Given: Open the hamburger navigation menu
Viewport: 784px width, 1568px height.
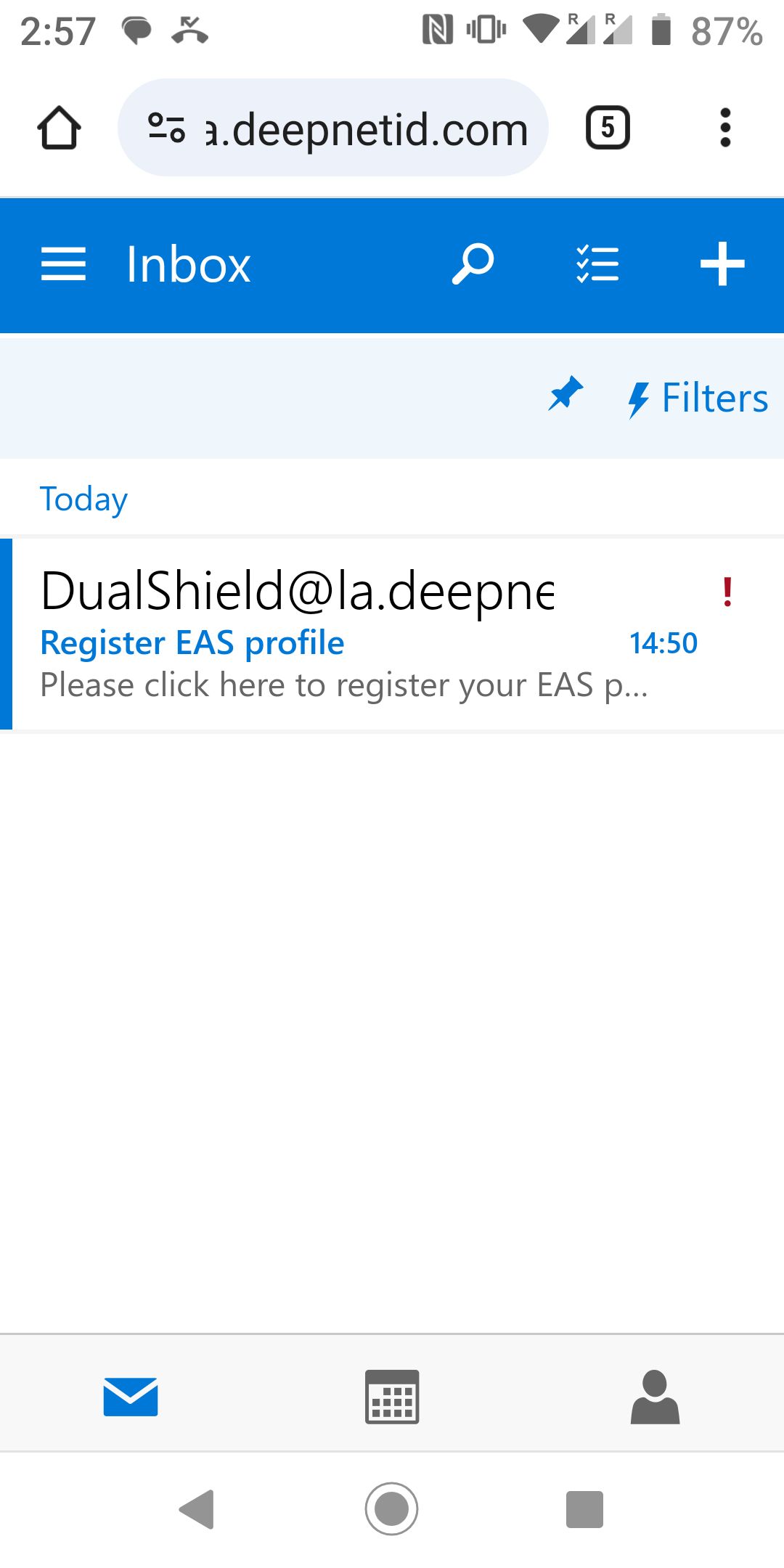Looking at the screenshot, I should click(x=63, y=264).
